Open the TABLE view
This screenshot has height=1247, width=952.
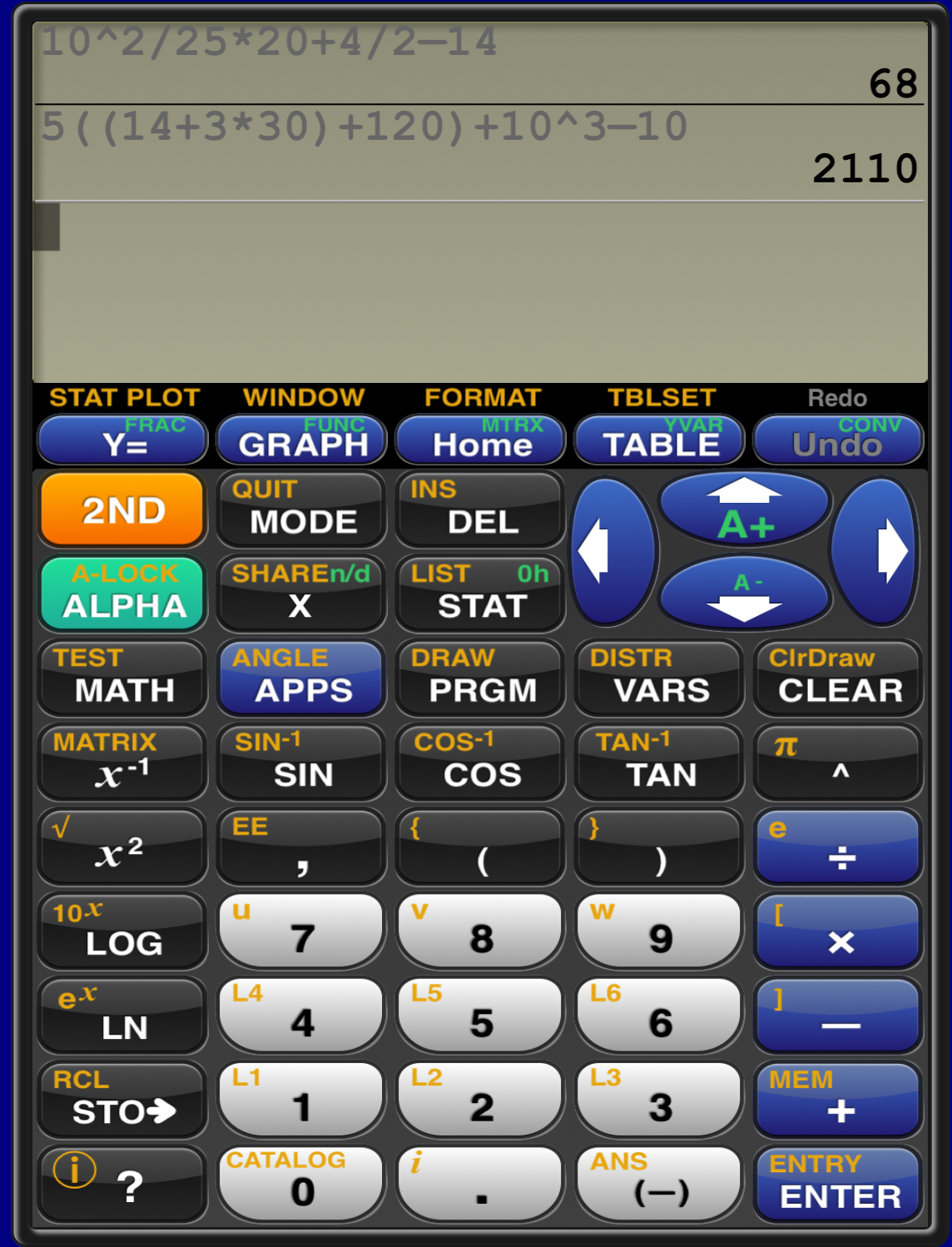pyautogui.click(x=659, y=440)
